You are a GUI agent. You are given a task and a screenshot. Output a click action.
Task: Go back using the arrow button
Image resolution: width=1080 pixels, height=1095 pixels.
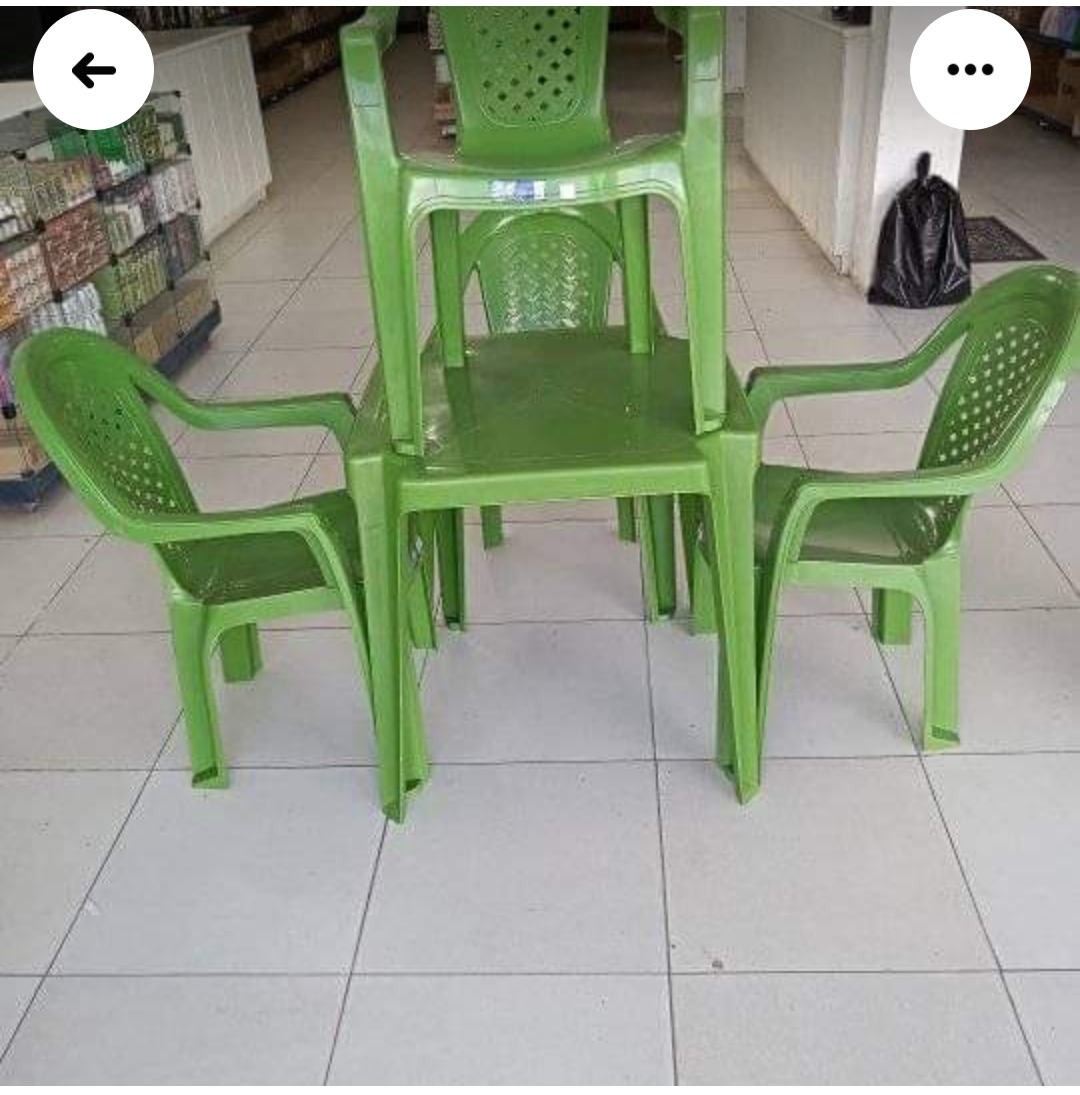(93, 70)
